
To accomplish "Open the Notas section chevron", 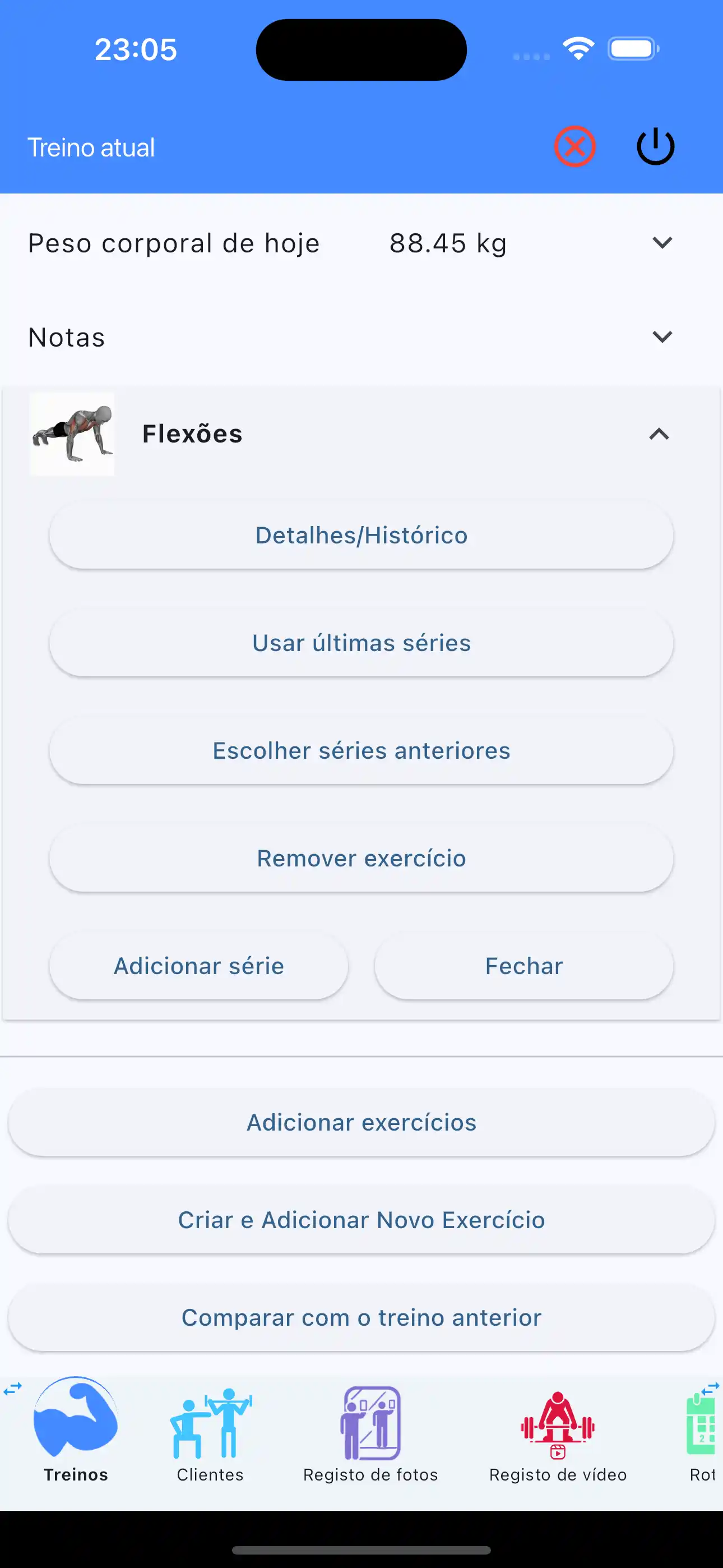I will (662, 336).
